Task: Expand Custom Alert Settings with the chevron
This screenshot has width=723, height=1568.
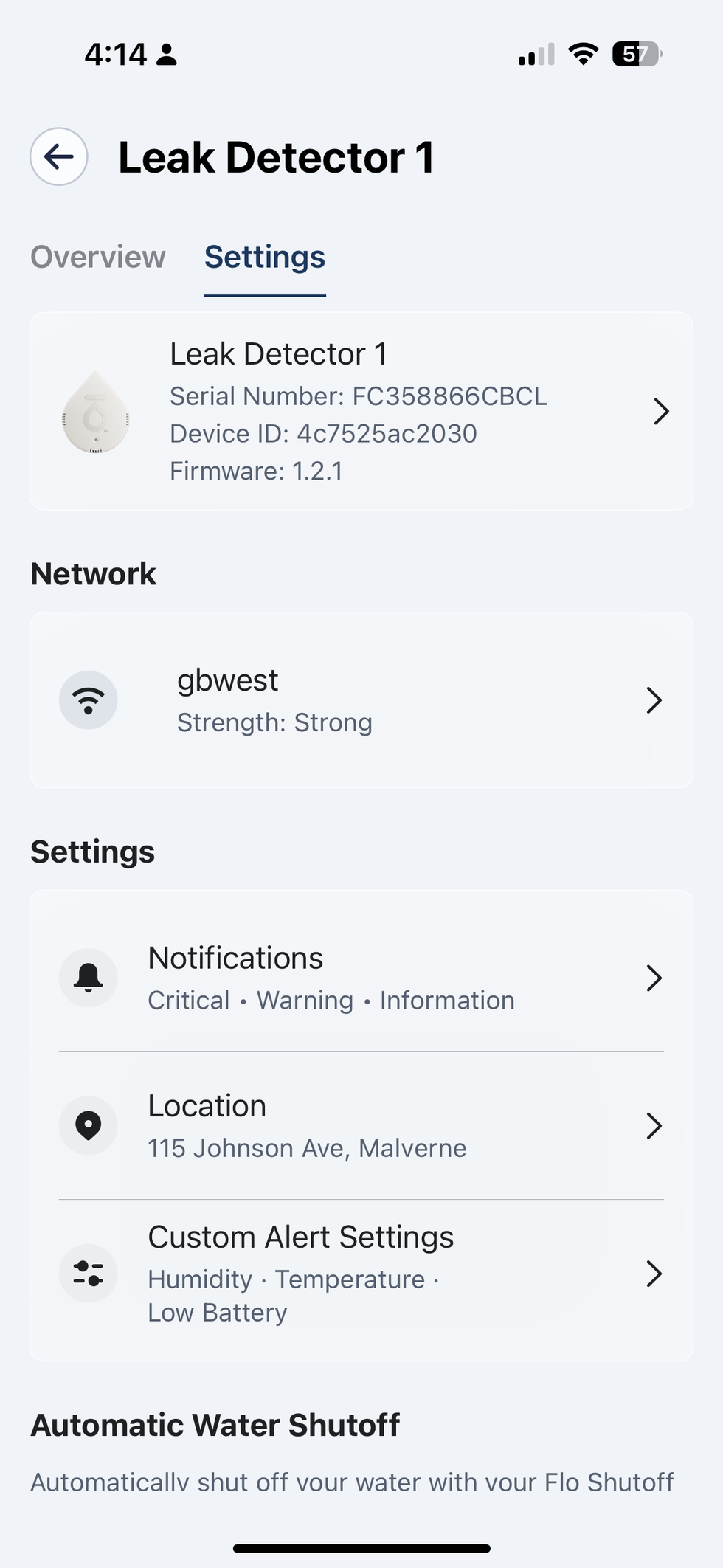Action: pos(654,1273)
